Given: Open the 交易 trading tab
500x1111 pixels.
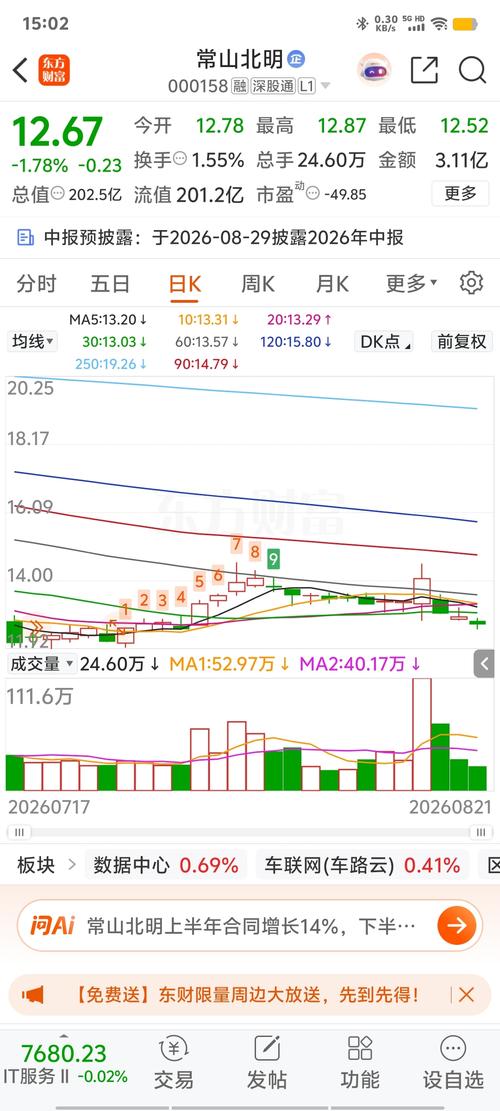Looking at the screenshot, I should click(174, 1064).
